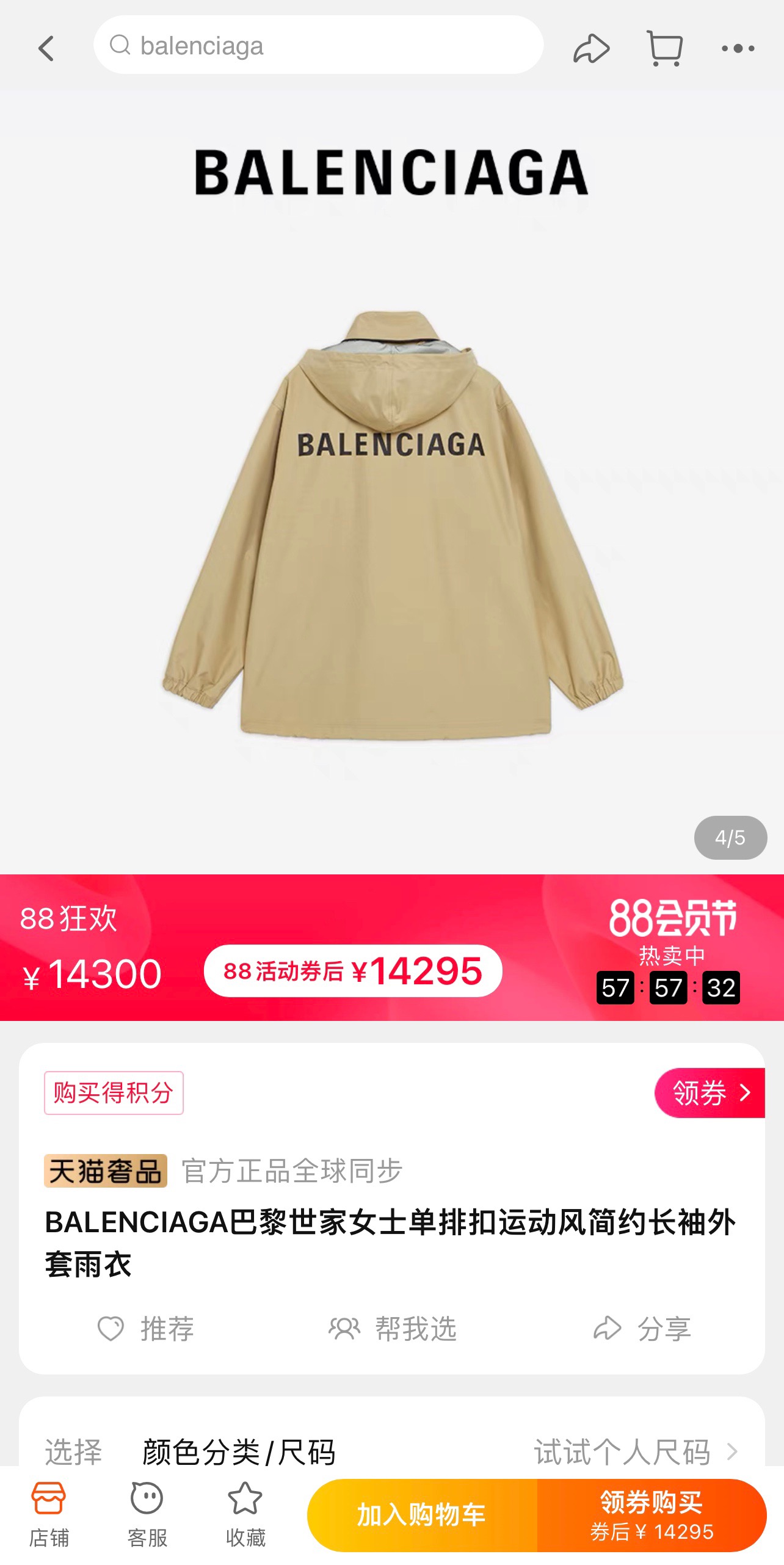784x1565 pixels.
Task: Open the three-dot overflow menu
Action: pyautogui.click(x=738, y=48)
